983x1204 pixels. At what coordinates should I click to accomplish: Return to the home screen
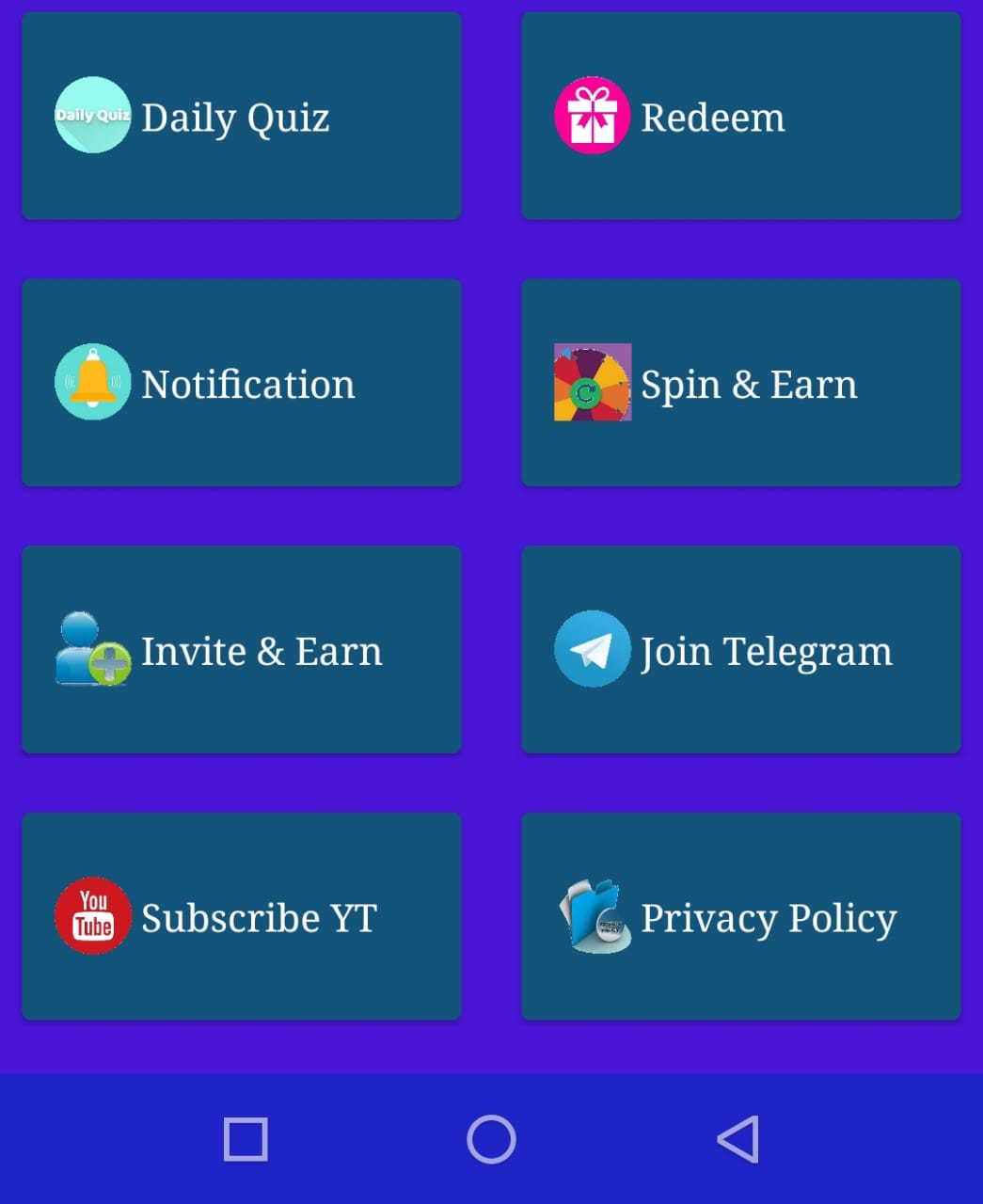491,1139
